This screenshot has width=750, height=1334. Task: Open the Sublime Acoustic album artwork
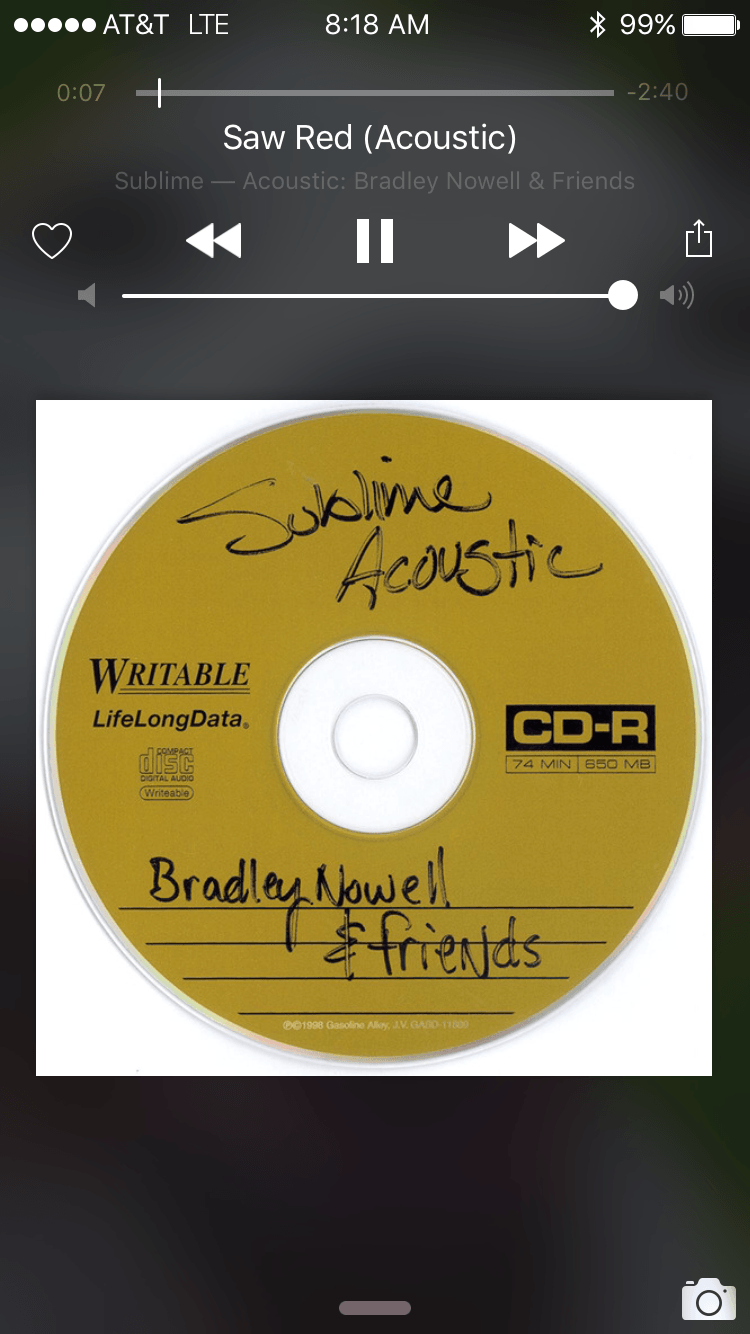374,738
